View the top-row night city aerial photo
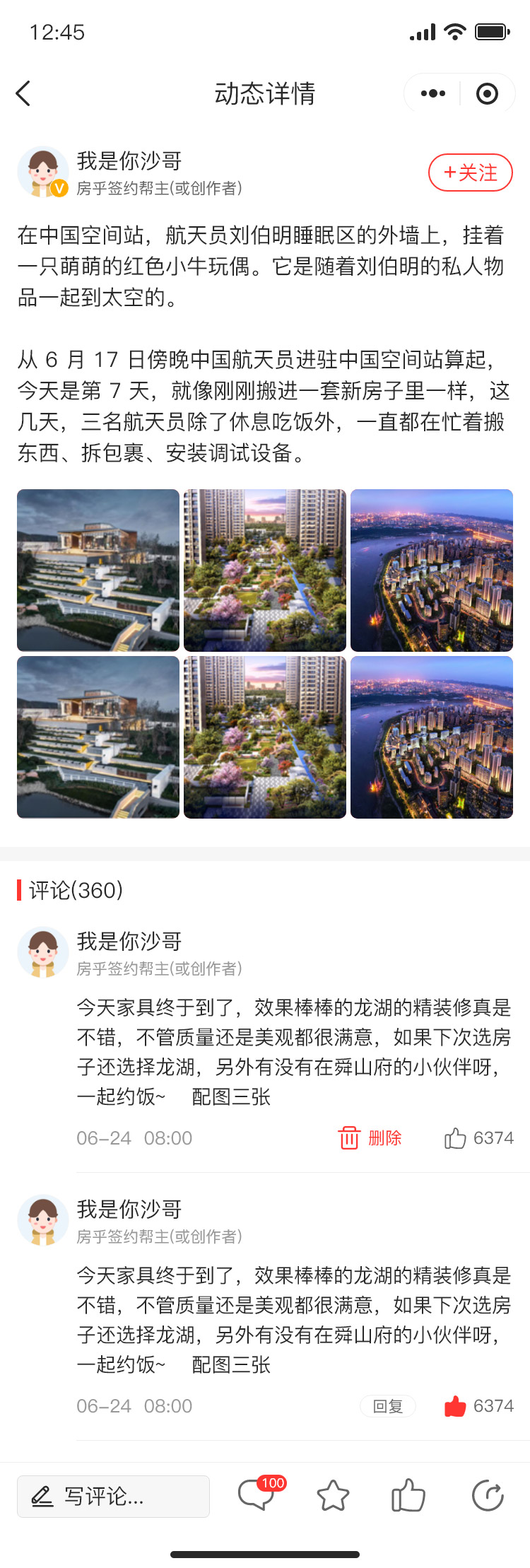This screenshot has width=530, height=1568. 432,570
